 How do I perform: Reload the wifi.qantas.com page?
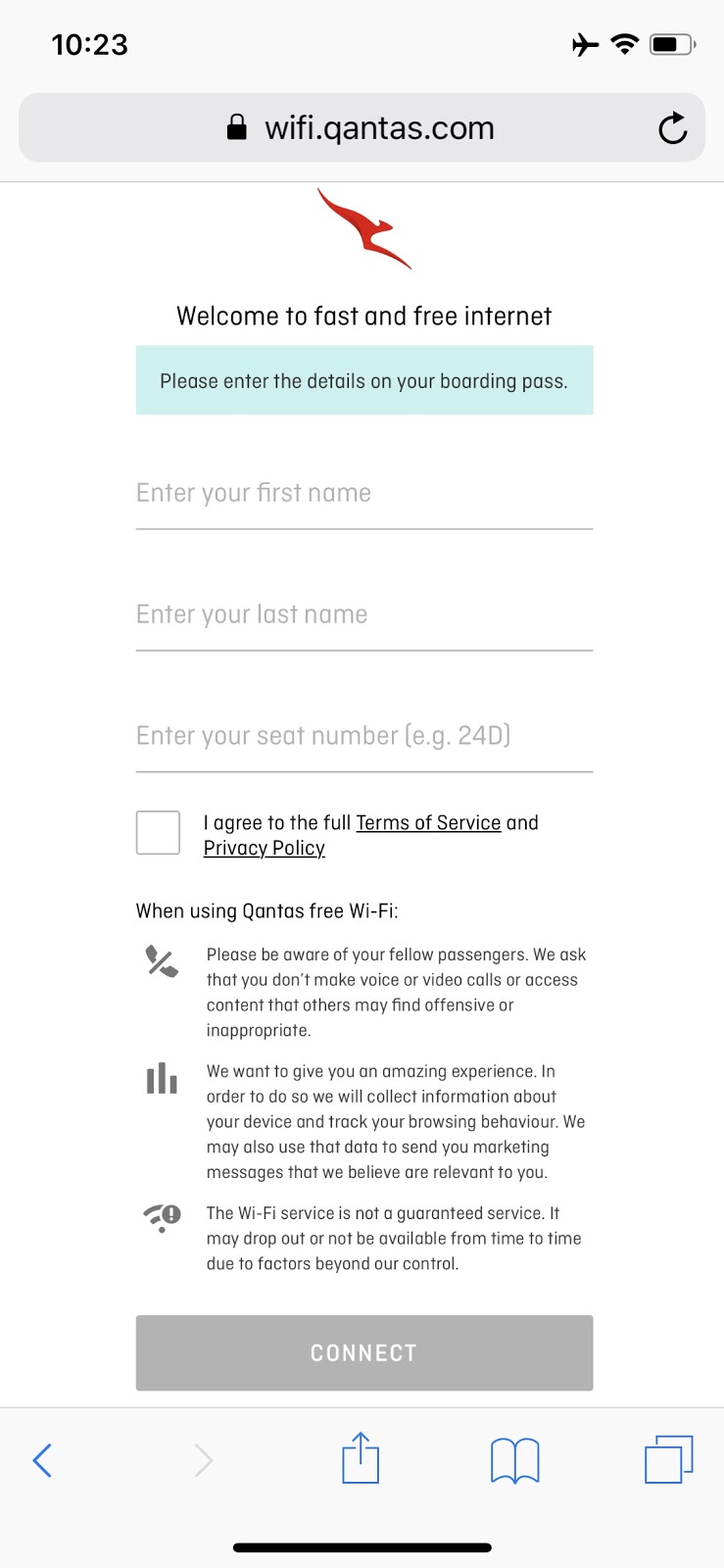tap(672, 128)
